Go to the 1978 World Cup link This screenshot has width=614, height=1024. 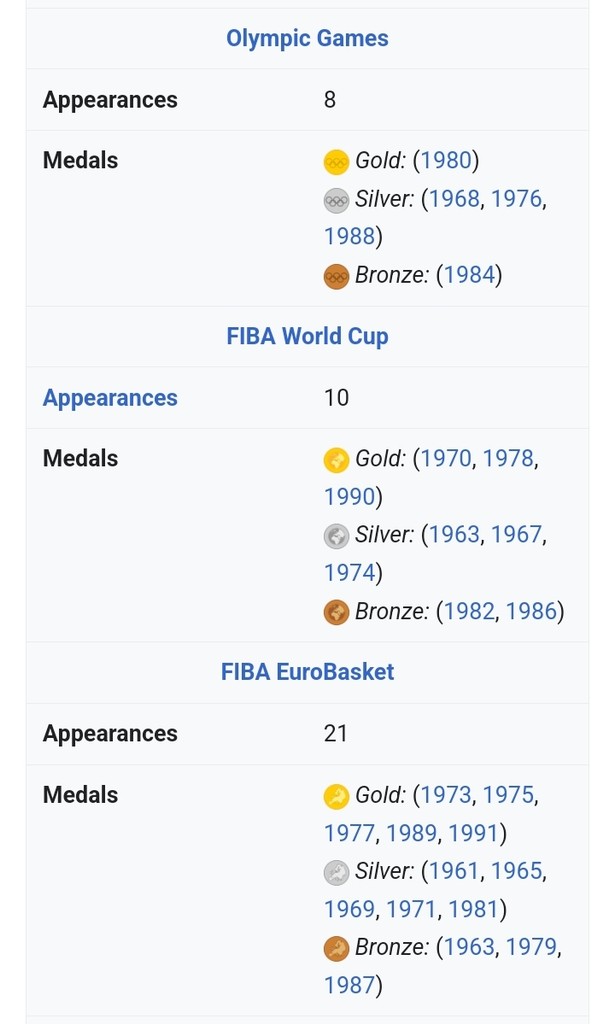tap(509, 458)
